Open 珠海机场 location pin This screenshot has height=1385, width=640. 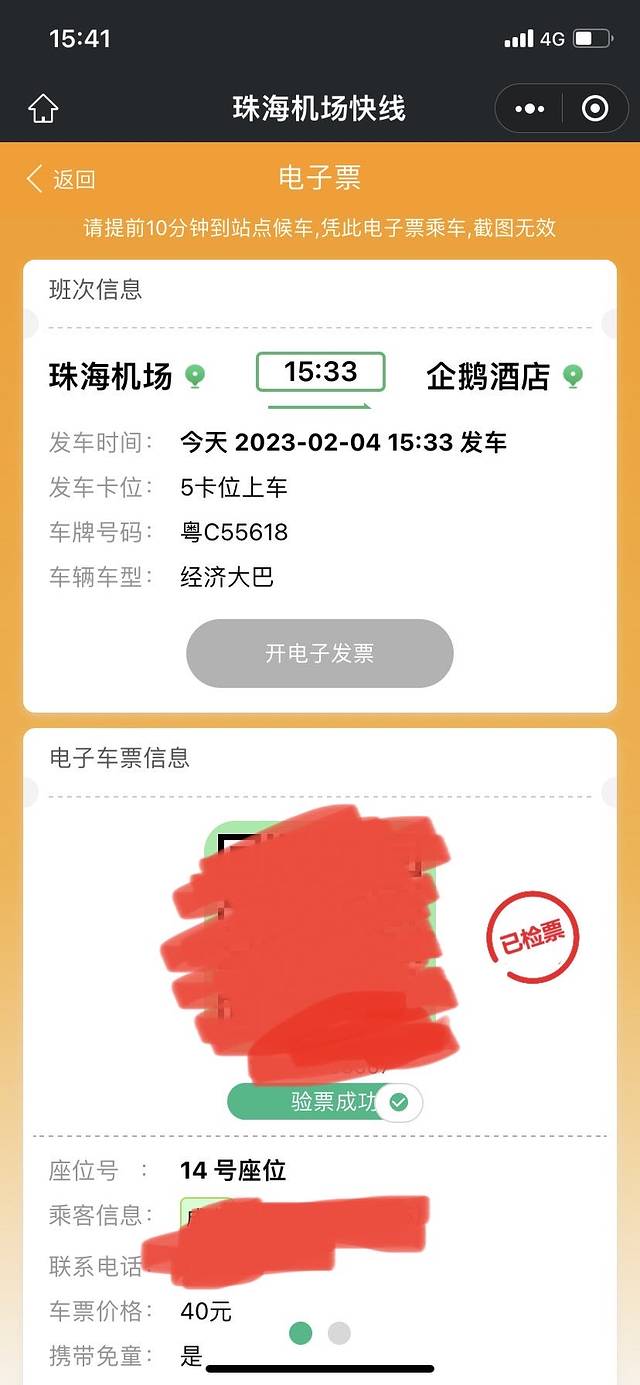point(195,377)
